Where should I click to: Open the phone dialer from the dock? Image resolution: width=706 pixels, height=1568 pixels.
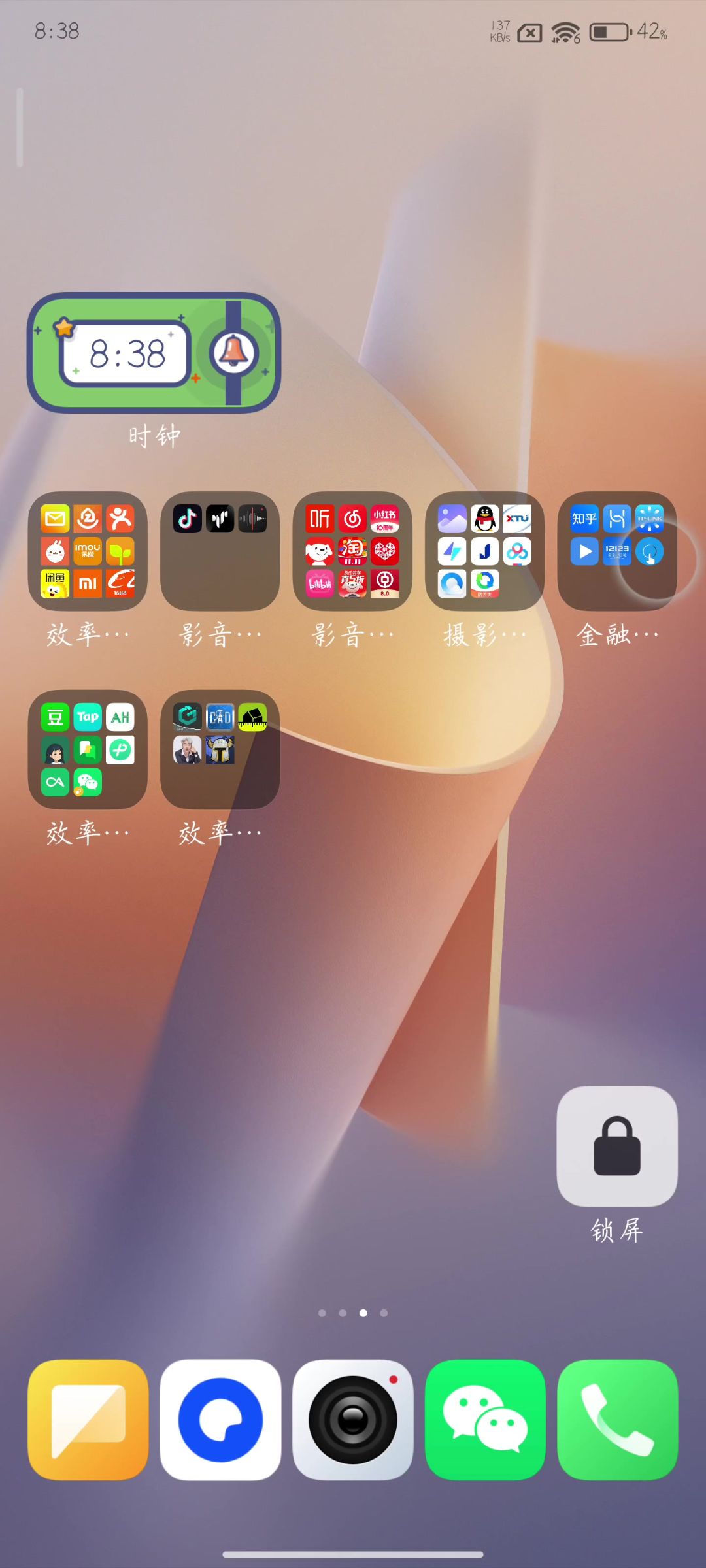(616, 1420)
